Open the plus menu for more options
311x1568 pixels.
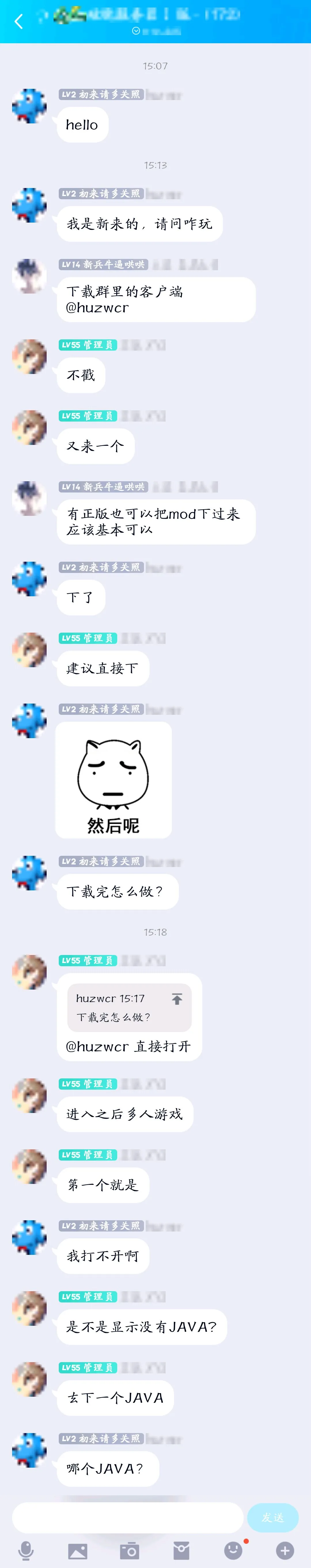(285, 1550)
